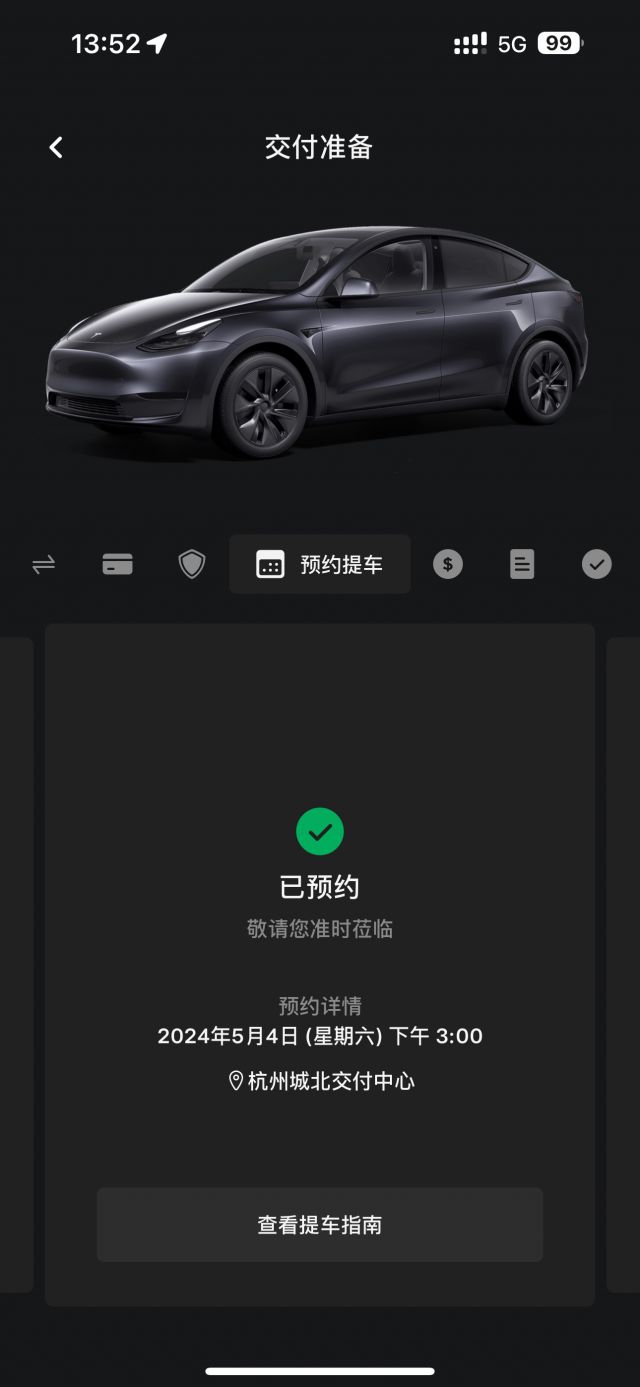Switch to the payment card step

coord(118,565)
